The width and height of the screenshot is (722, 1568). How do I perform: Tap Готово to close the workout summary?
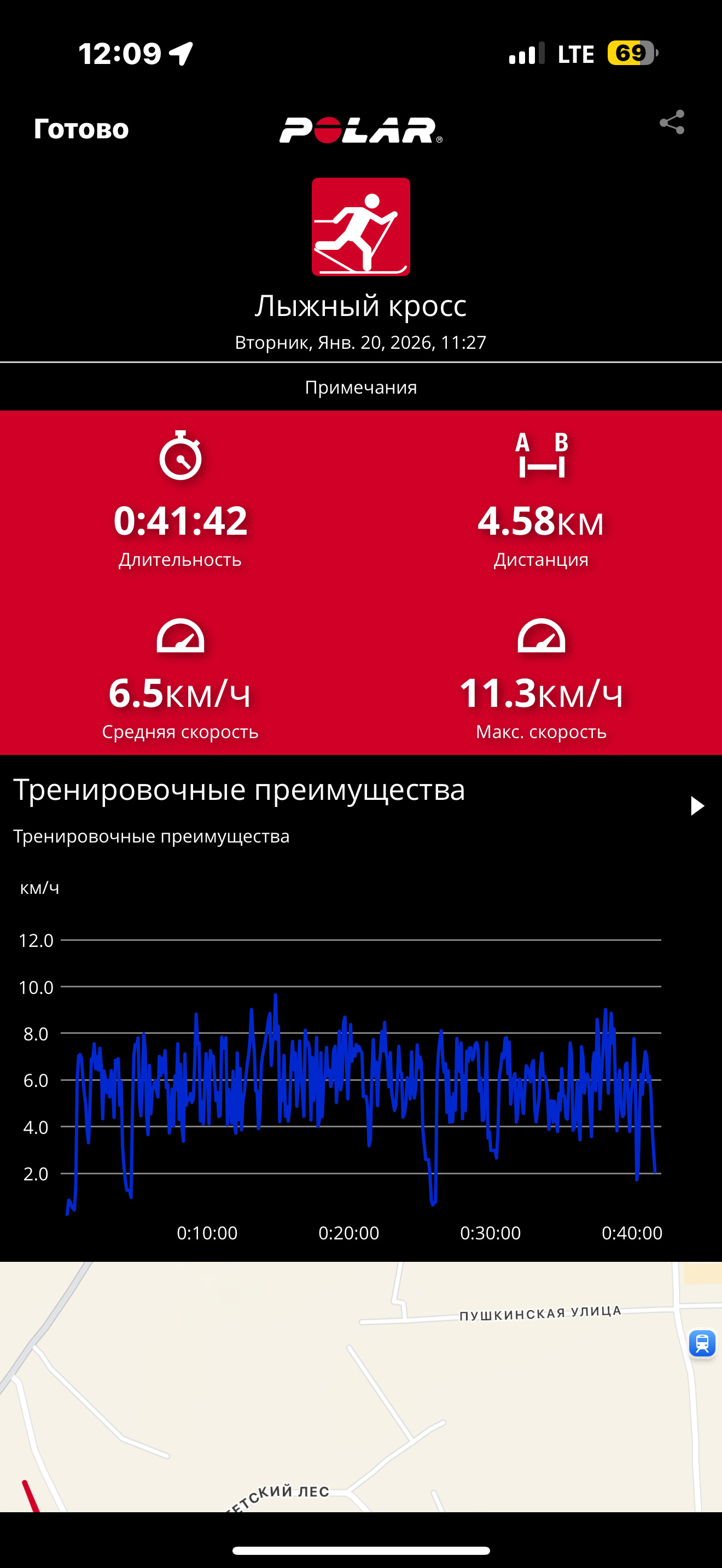81,129
